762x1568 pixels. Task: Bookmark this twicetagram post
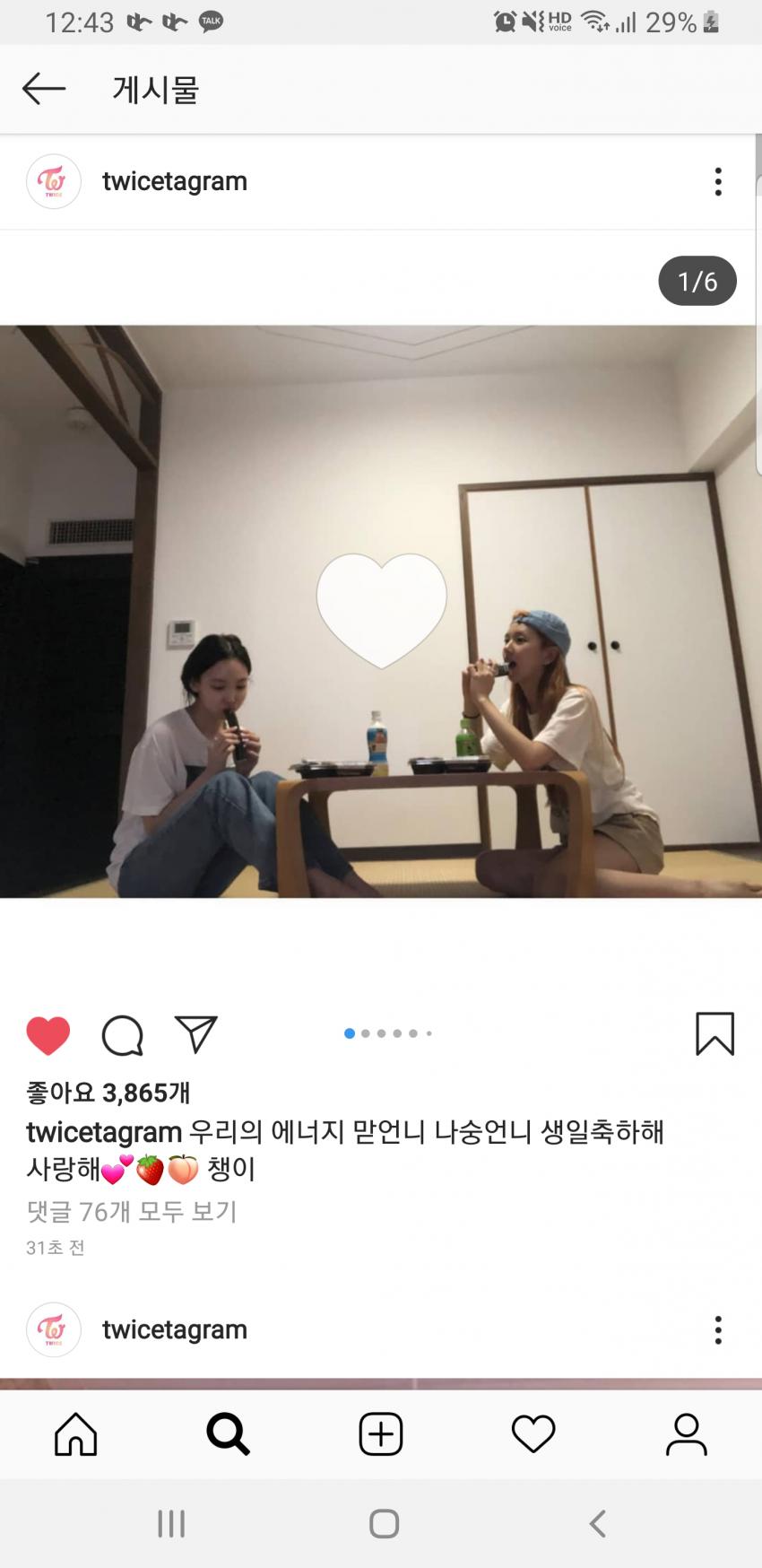tap(714, 1034)
